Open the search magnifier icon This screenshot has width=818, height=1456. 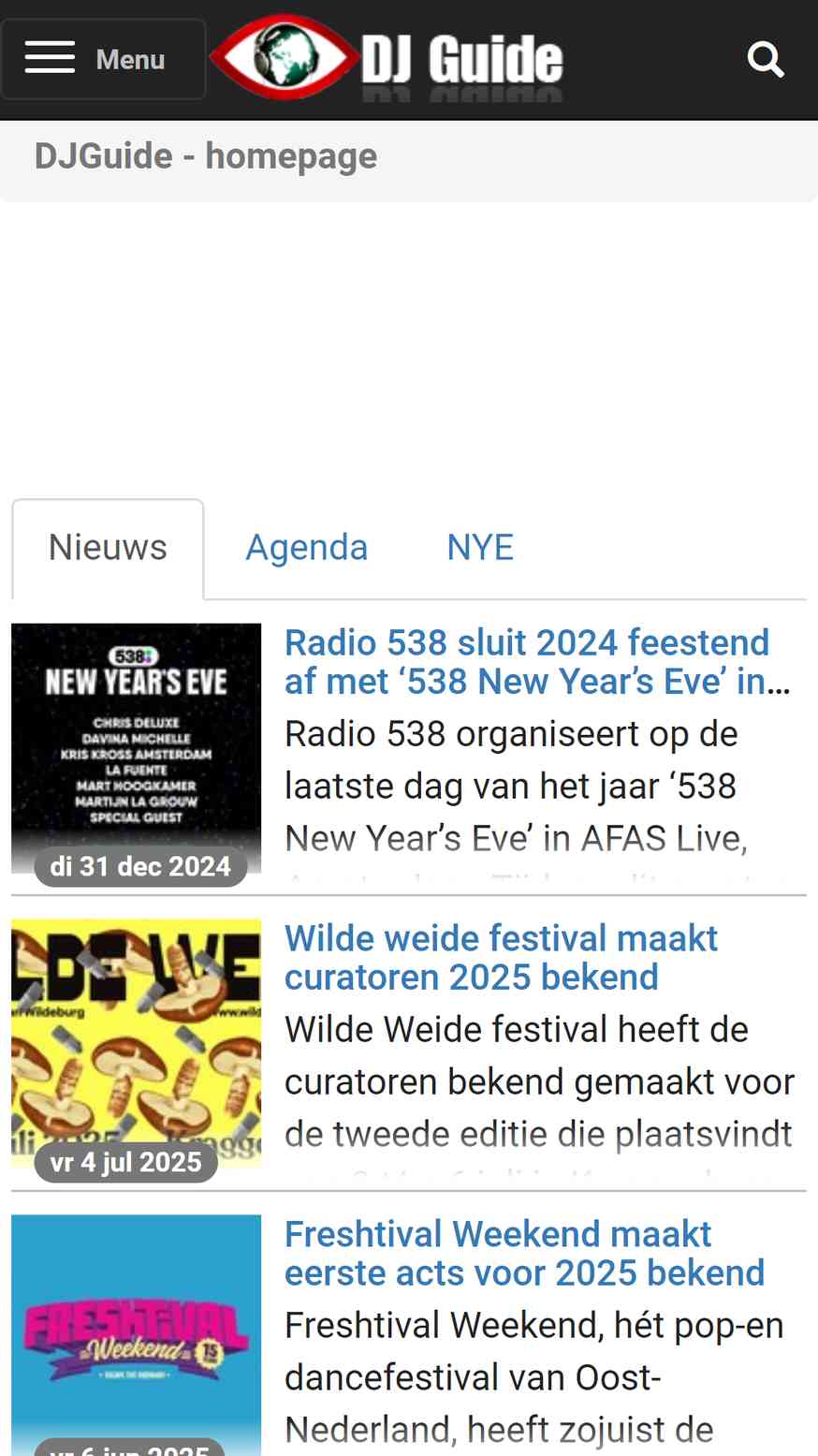click(765, 60)
